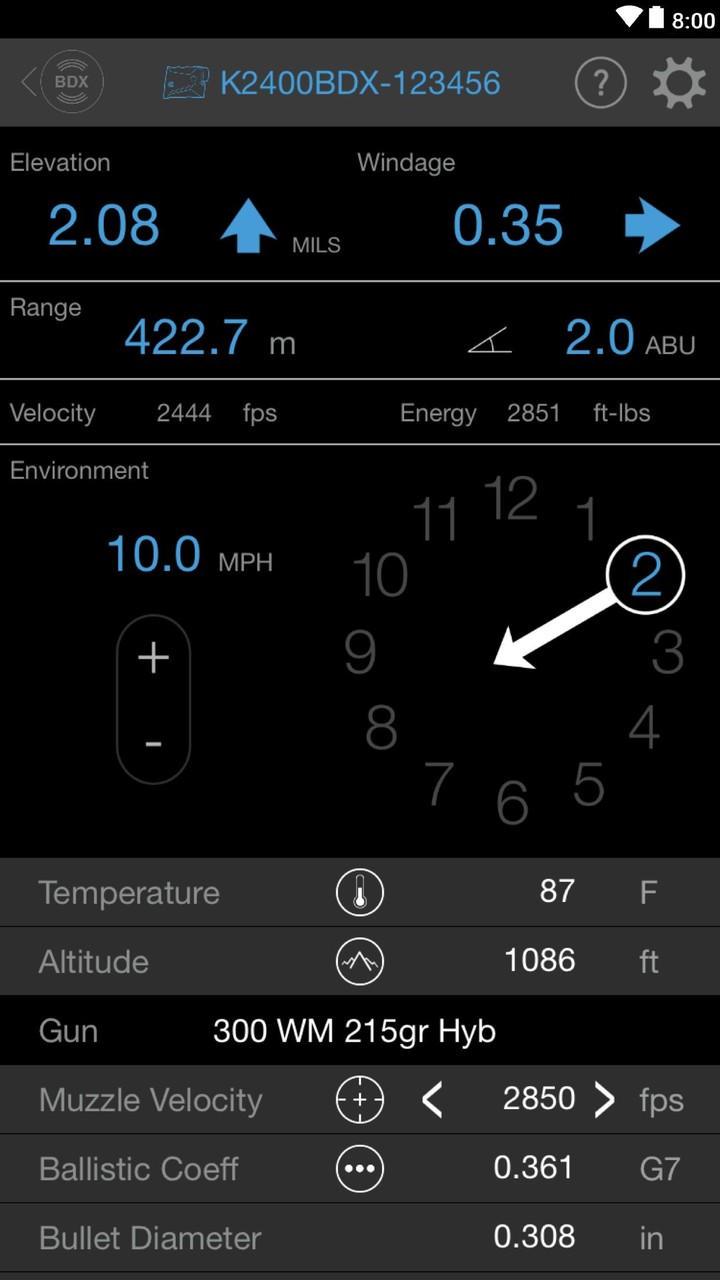
Task: Open the settings gear
Action: [x=678, y=82]
